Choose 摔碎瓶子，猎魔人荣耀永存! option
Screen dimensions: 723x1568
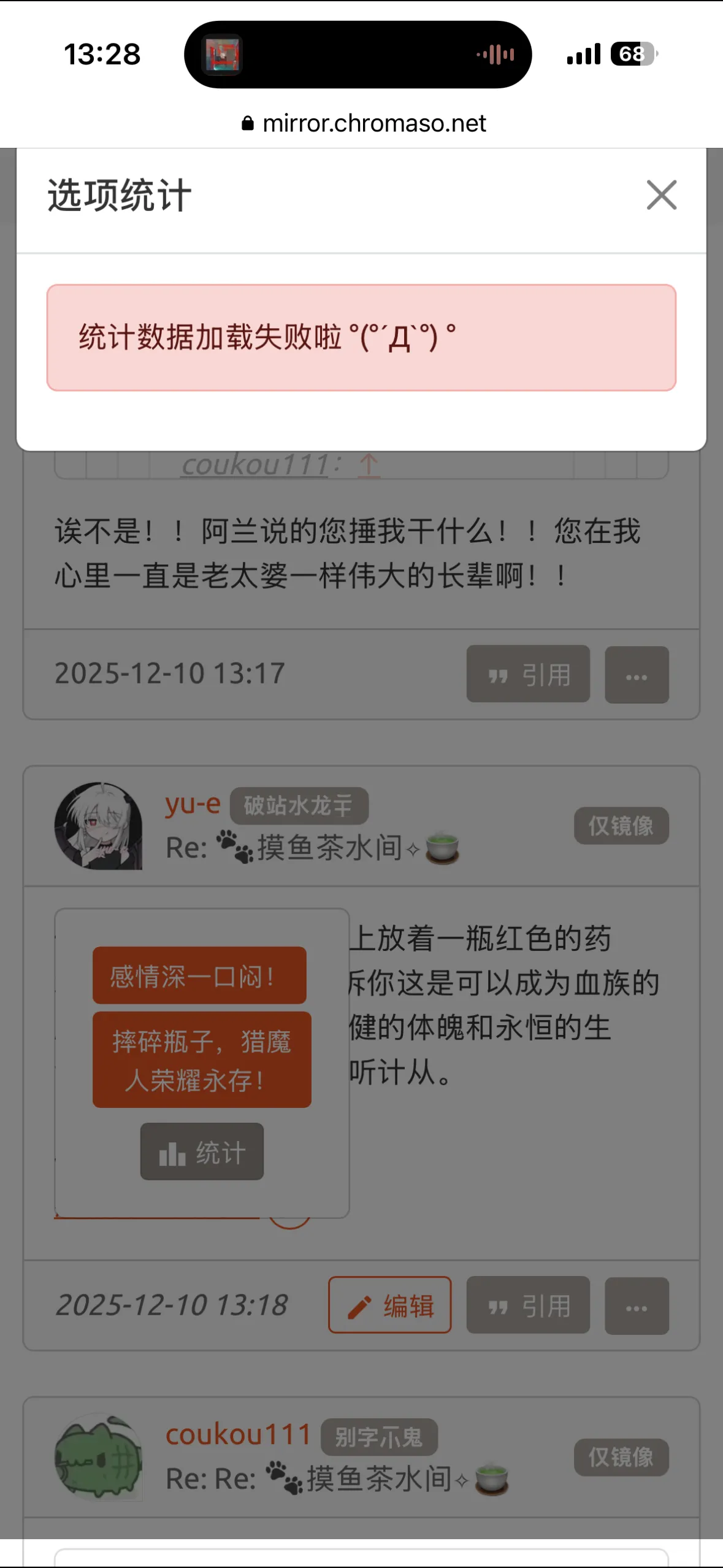click(202, 1059)
